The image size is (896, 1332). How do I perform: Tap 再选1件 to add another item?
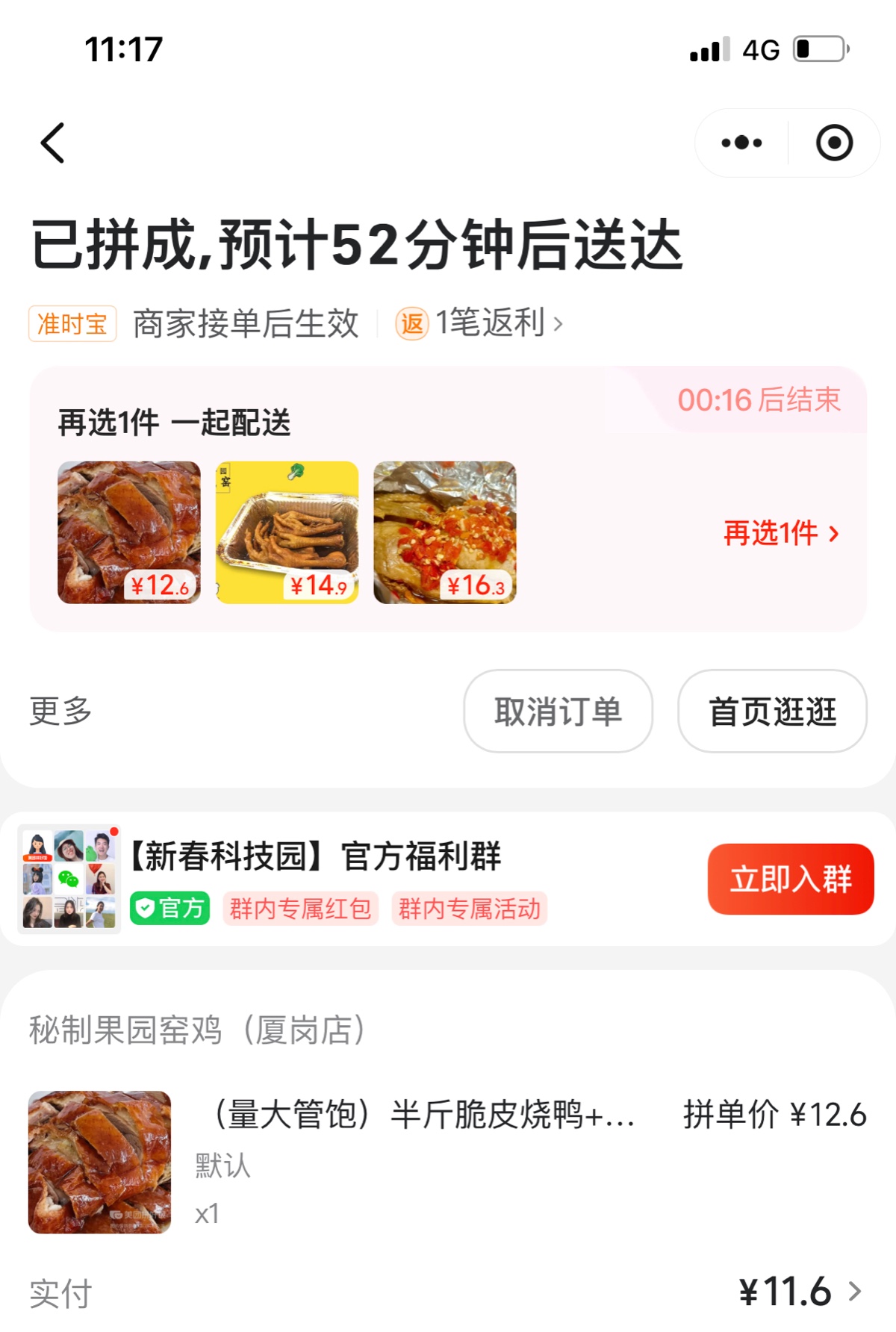tap(780, 533)
